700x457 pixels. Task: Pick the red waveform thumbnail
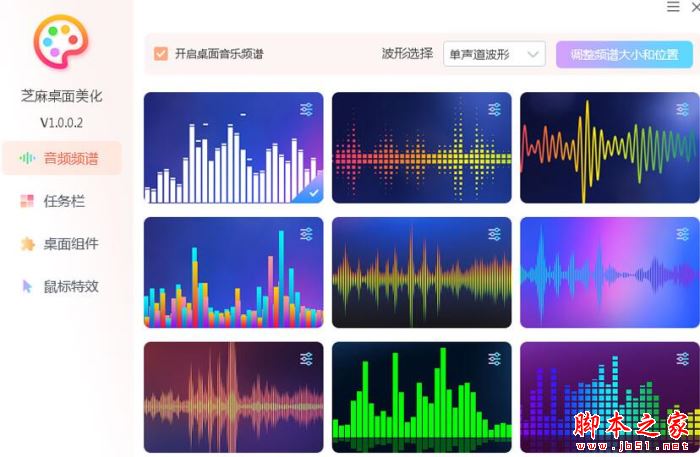pyautogui.click(x=233, y=400)
